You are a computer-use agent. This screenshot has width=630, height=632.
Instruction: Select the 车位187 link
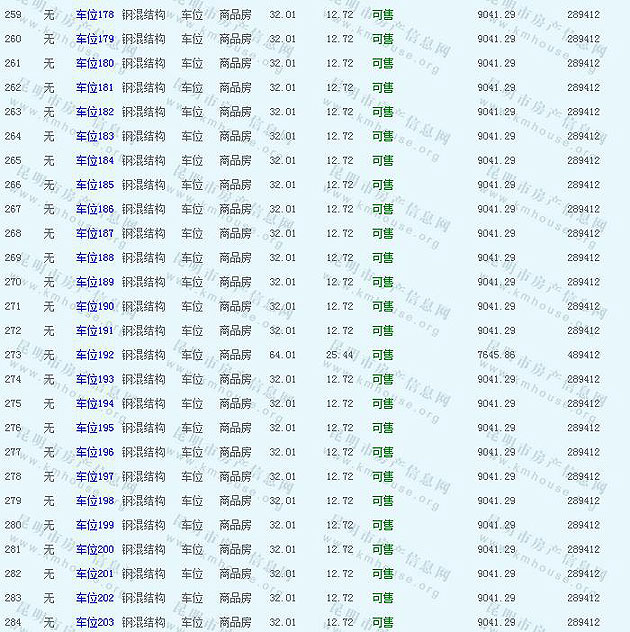tap(95, 233)
